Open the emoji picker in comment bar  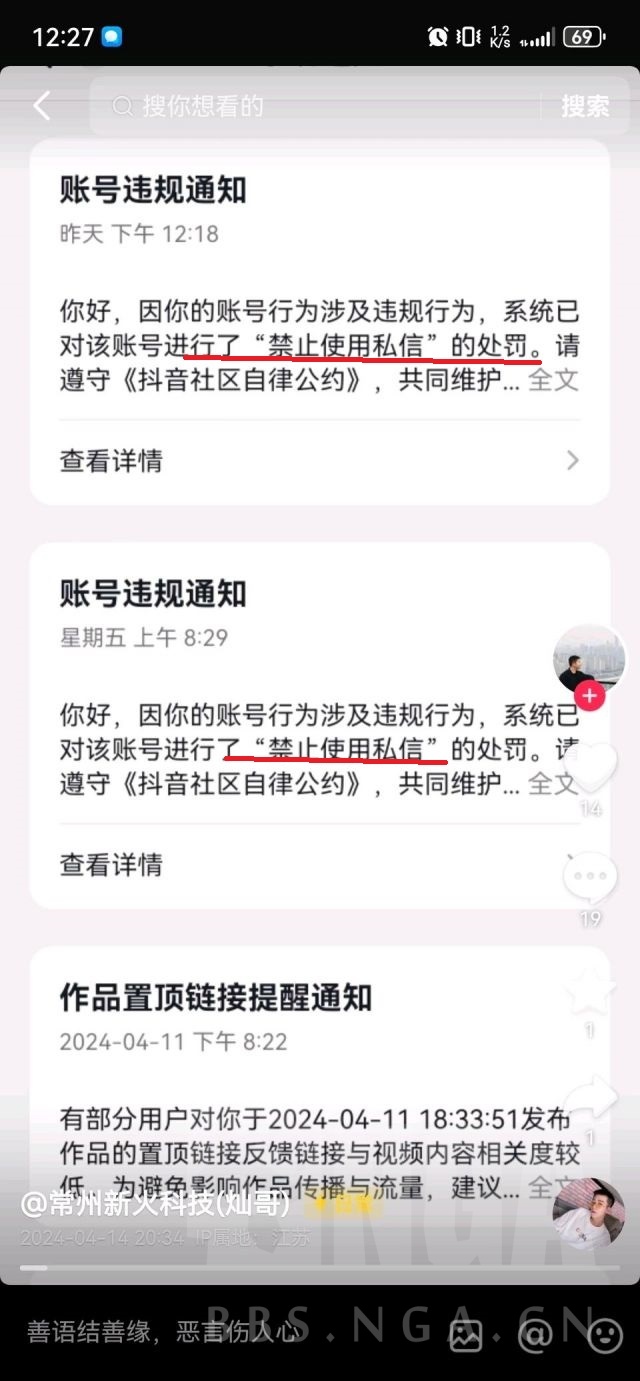pos(603,1334)
